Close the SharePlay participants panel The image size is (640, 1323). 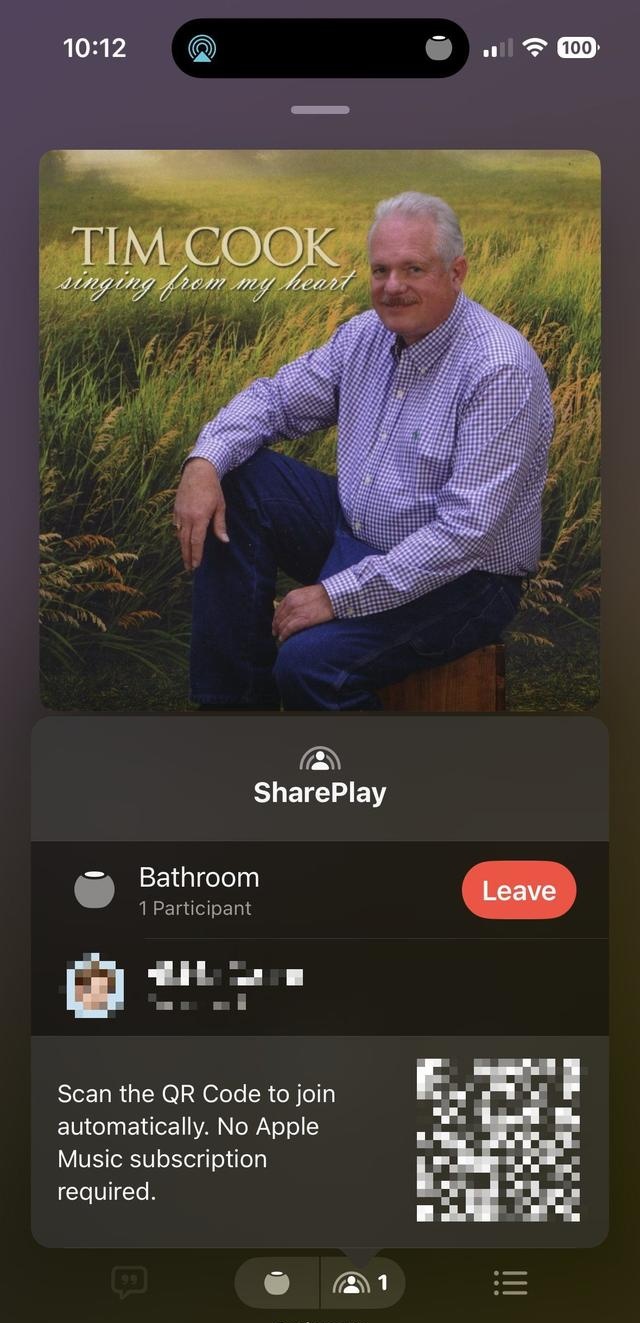[x=363, y=1283]
